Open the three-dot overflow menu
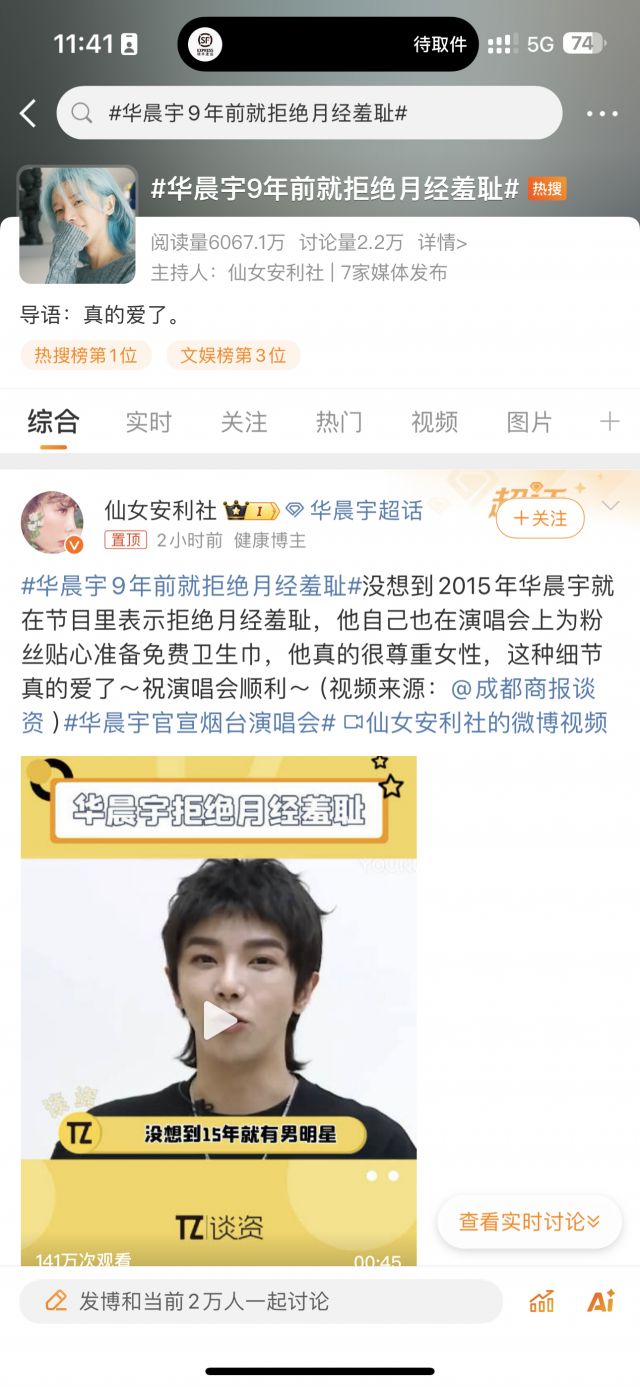 coord(602,114)
